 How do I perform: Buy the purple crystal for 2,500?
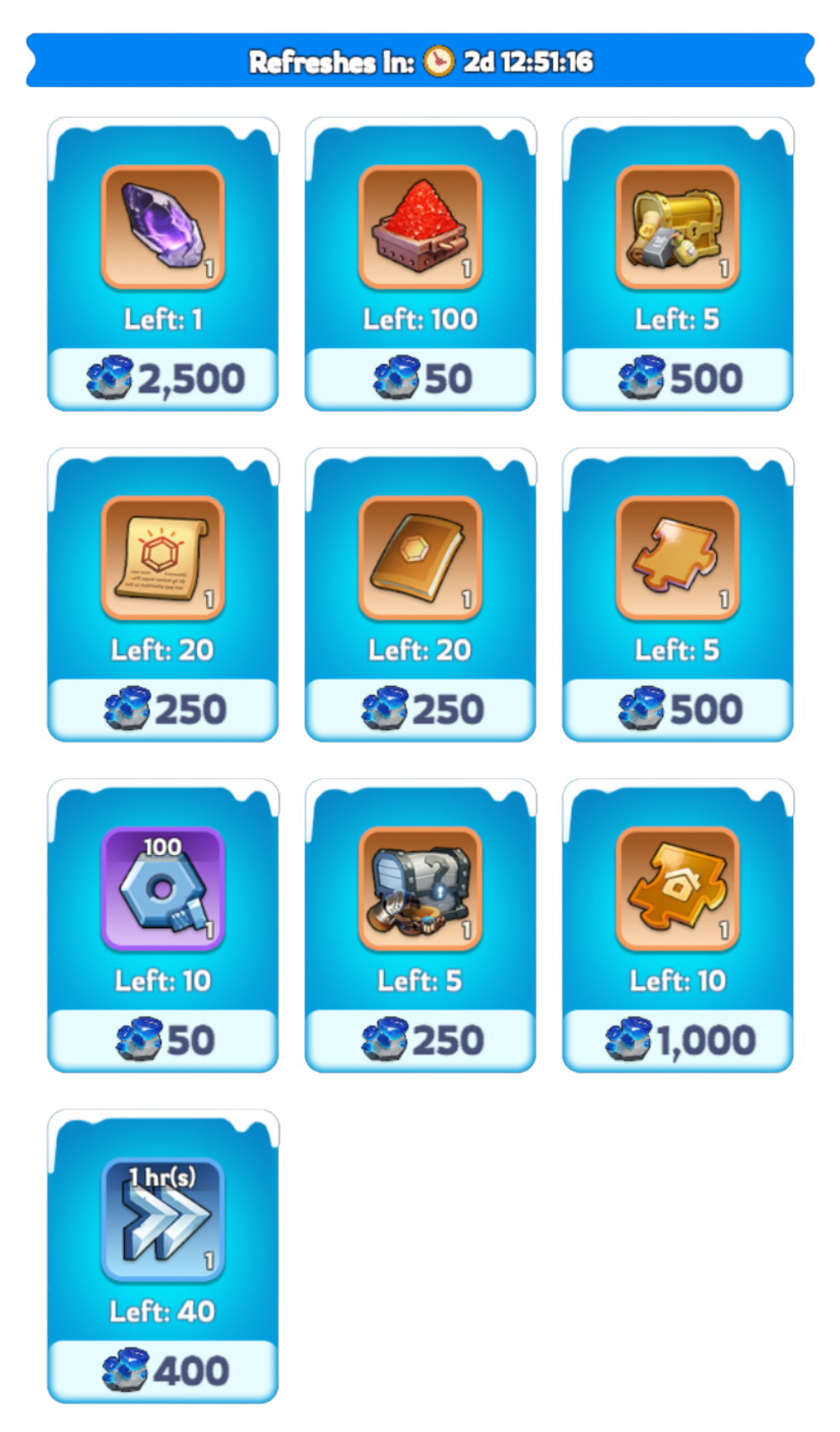click(x=163, y=378)
